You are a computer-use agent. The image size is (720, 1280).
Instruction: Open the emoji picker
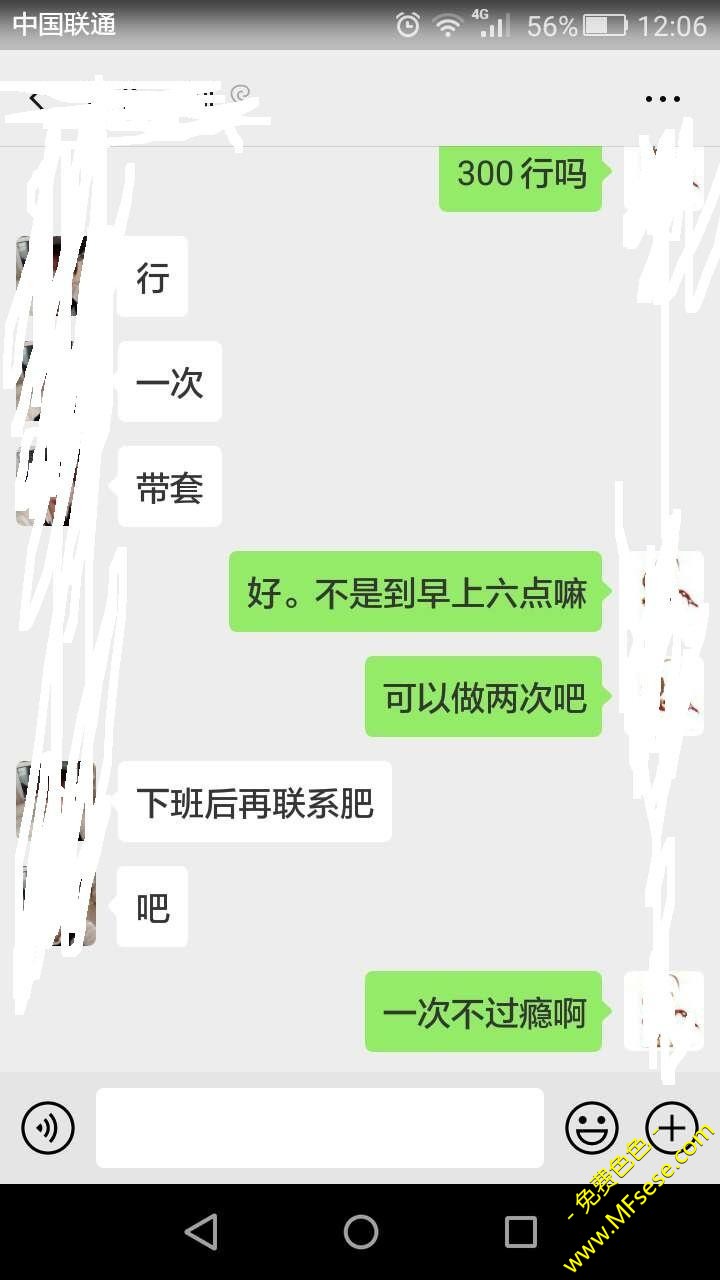(592, 1128)
